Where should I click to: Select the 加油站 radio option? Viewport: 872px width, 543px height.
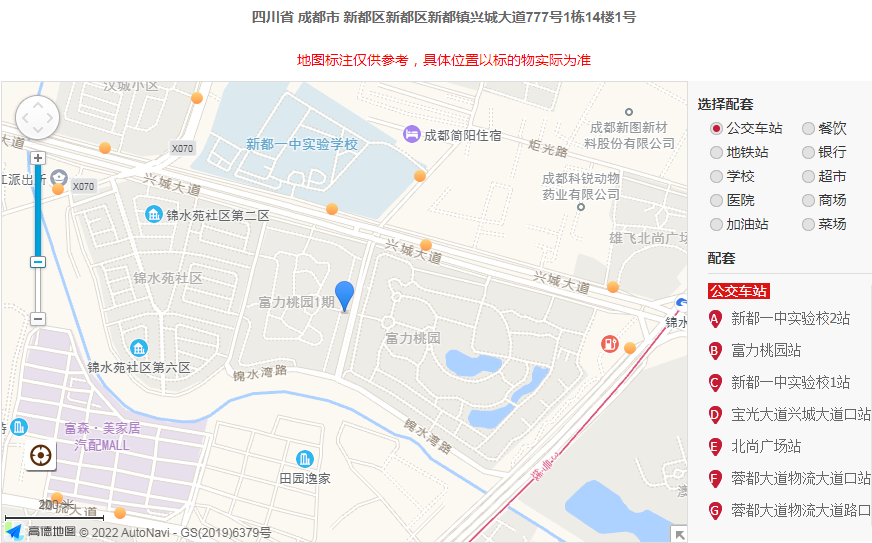(716, 224)
